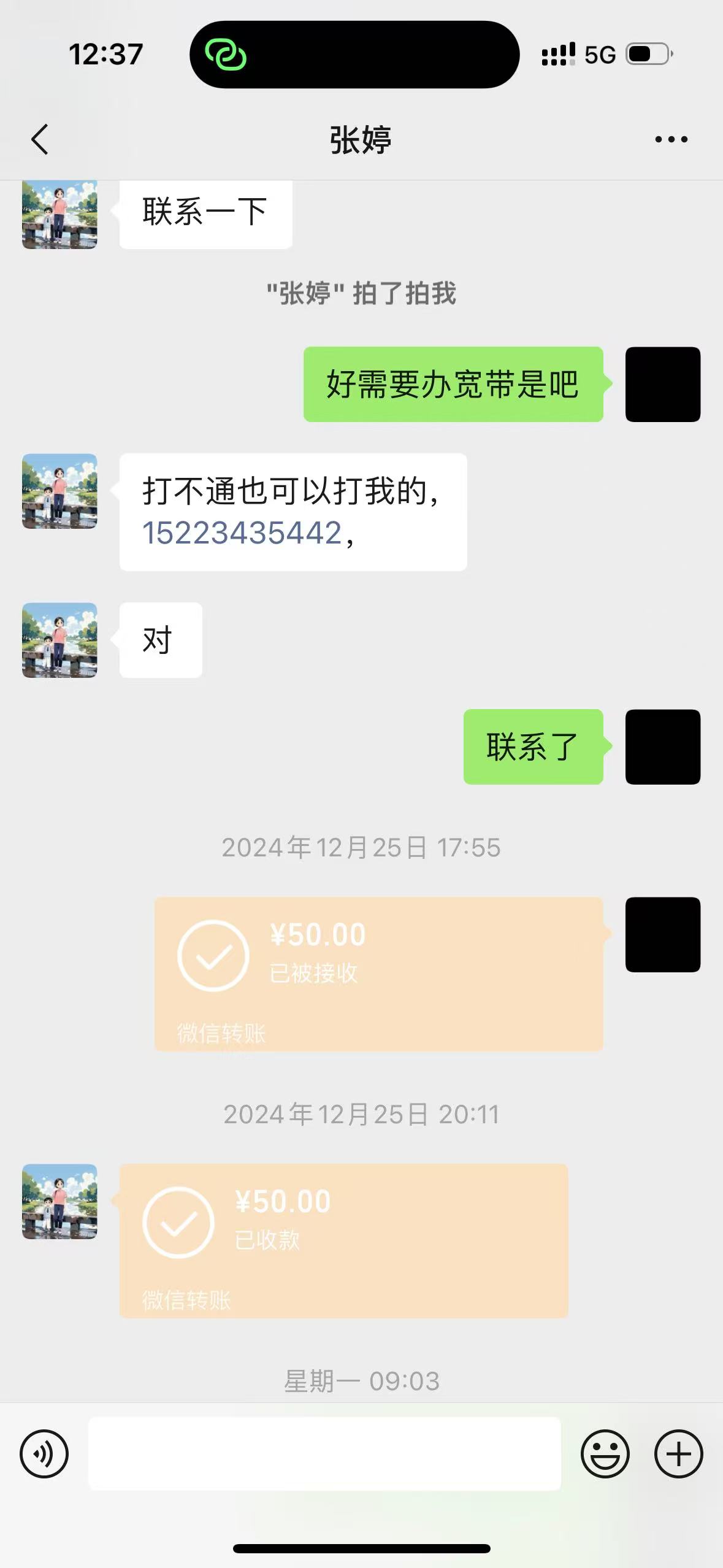Open chat info via the three-dot menu

[x=671, y=139]
